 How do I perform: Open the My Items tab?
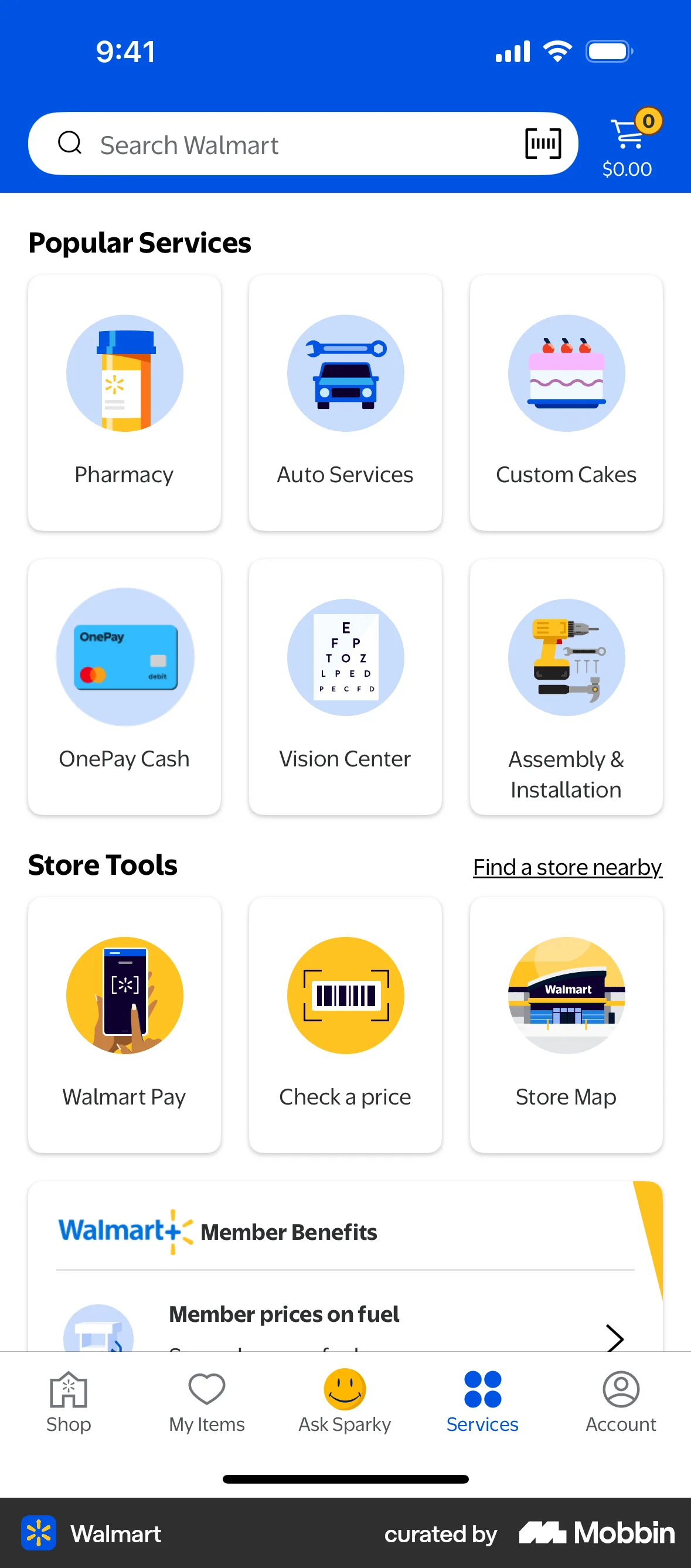coord(206,1406)
